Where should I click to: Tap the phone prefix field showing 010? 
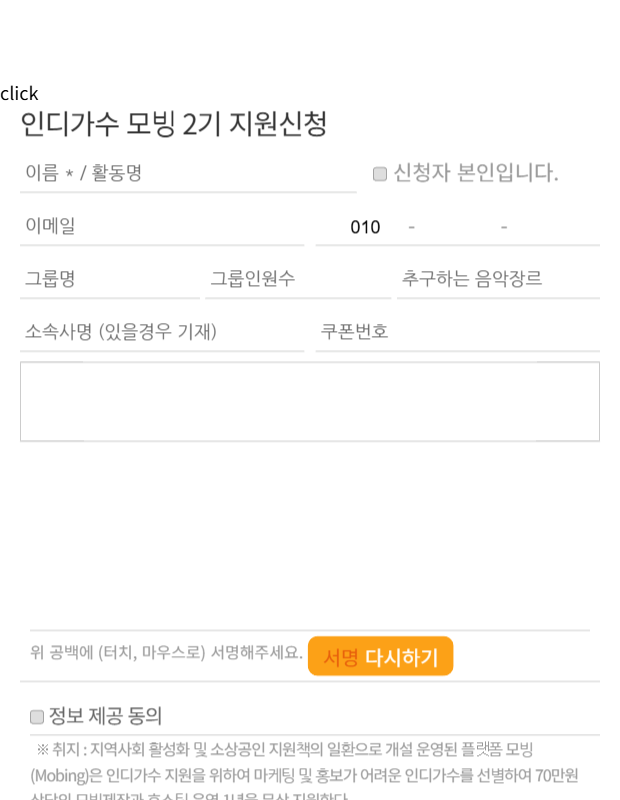(x=366, y=227)
